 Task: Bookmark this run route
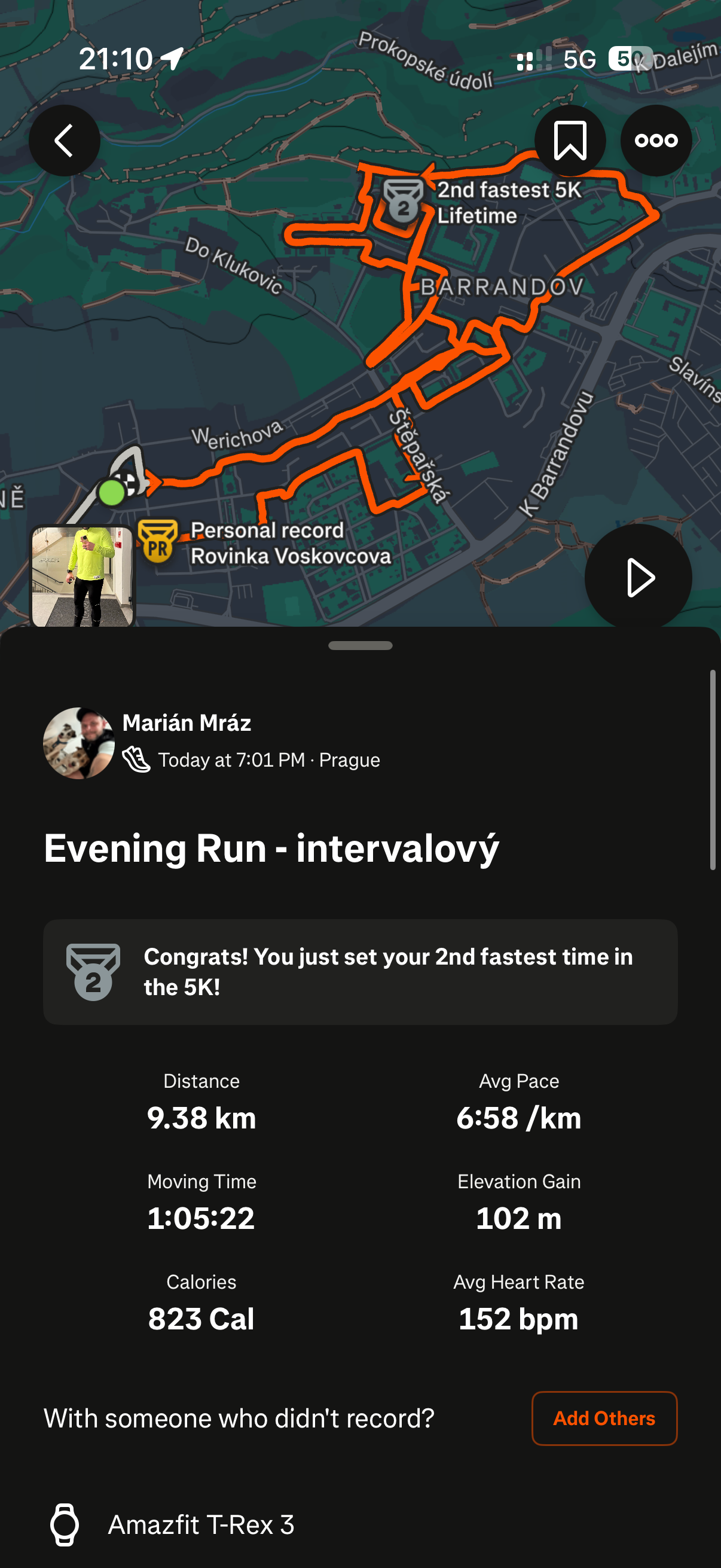point(570,141)
